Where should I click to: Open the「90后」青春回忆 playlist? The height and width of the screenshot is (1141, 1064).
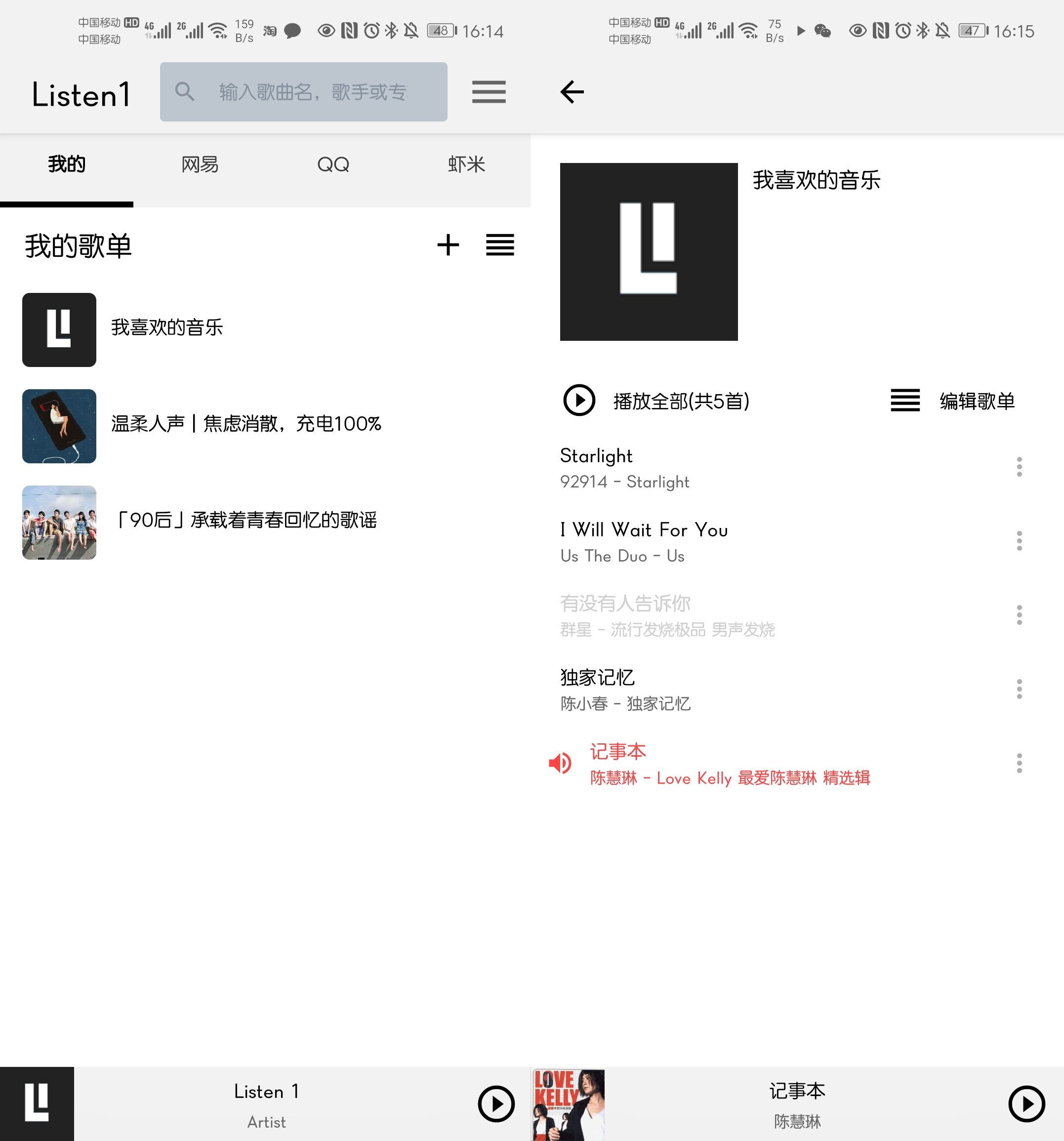click(246, 521)
